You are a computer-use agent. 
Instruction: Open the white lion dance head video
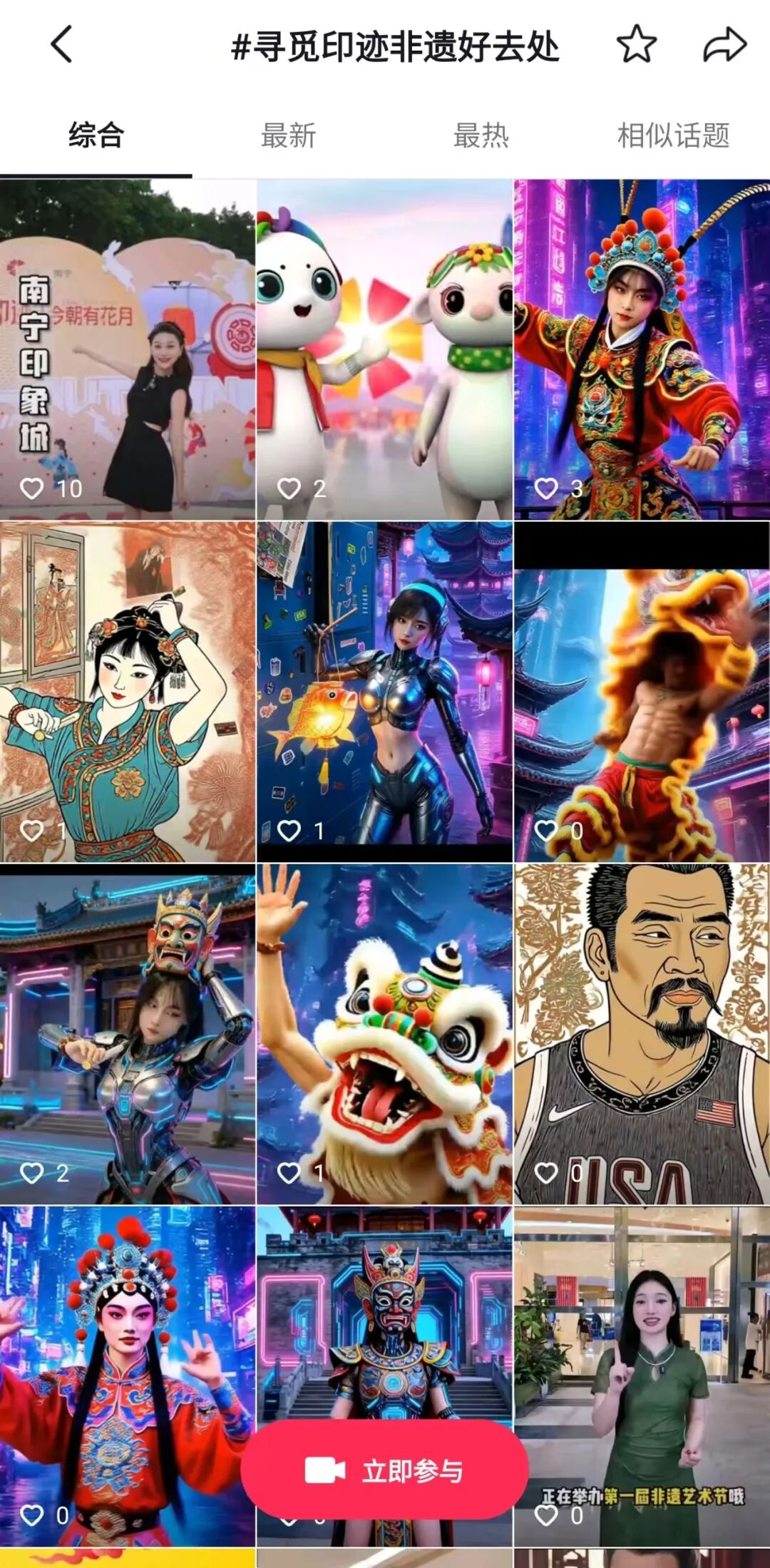[385, 1034]
